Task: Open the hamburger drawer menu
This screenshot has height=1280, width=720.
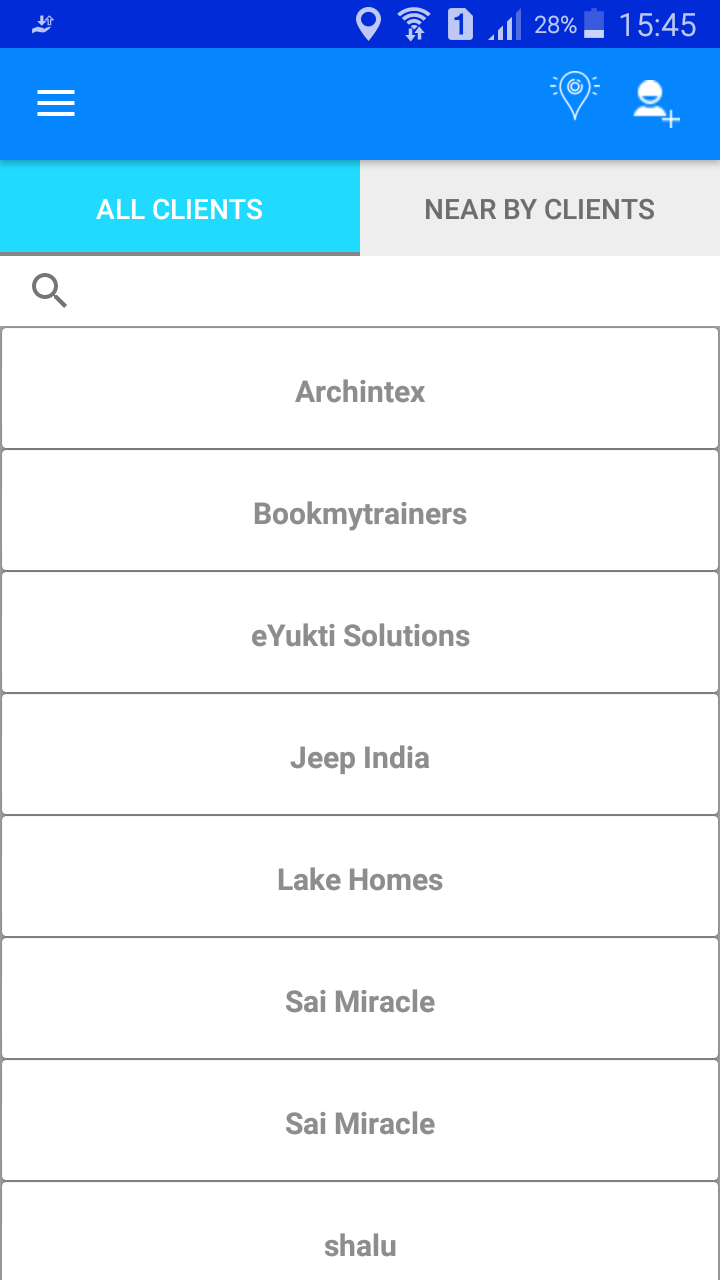Action: [56, 104]
